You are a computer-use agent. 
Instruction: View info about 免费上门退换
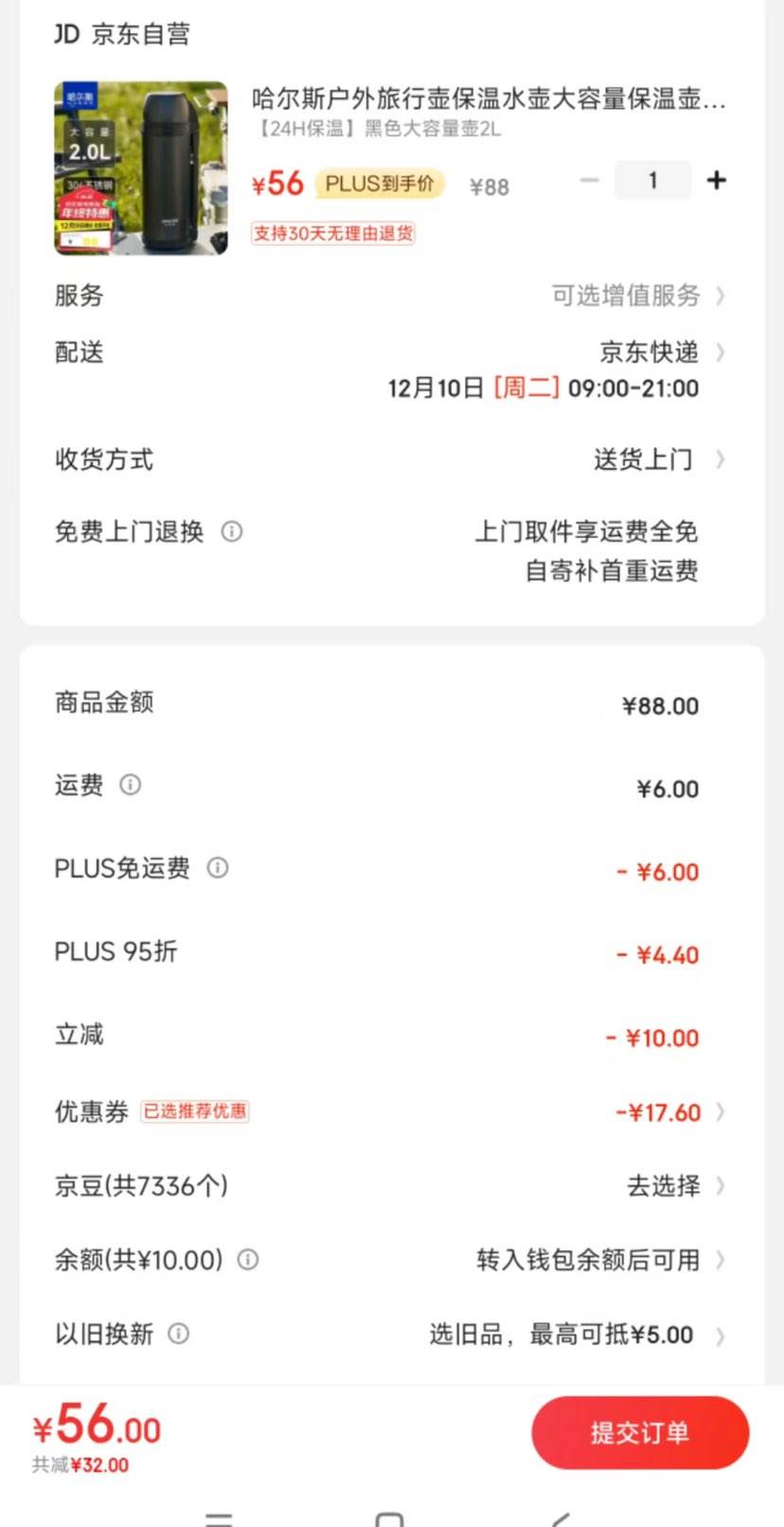click(232, 531)
